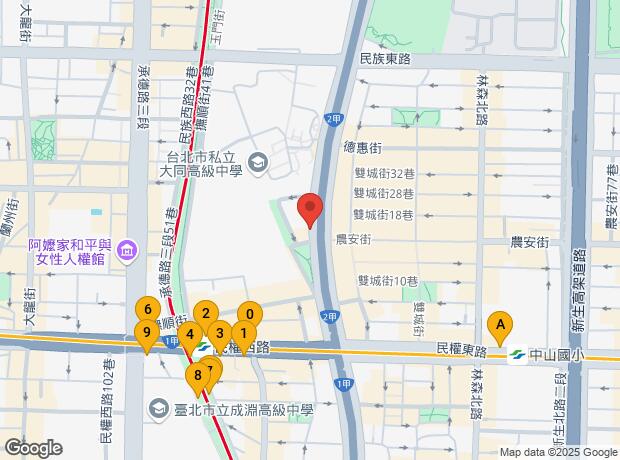Tap the red location pin

coord(310,209)
